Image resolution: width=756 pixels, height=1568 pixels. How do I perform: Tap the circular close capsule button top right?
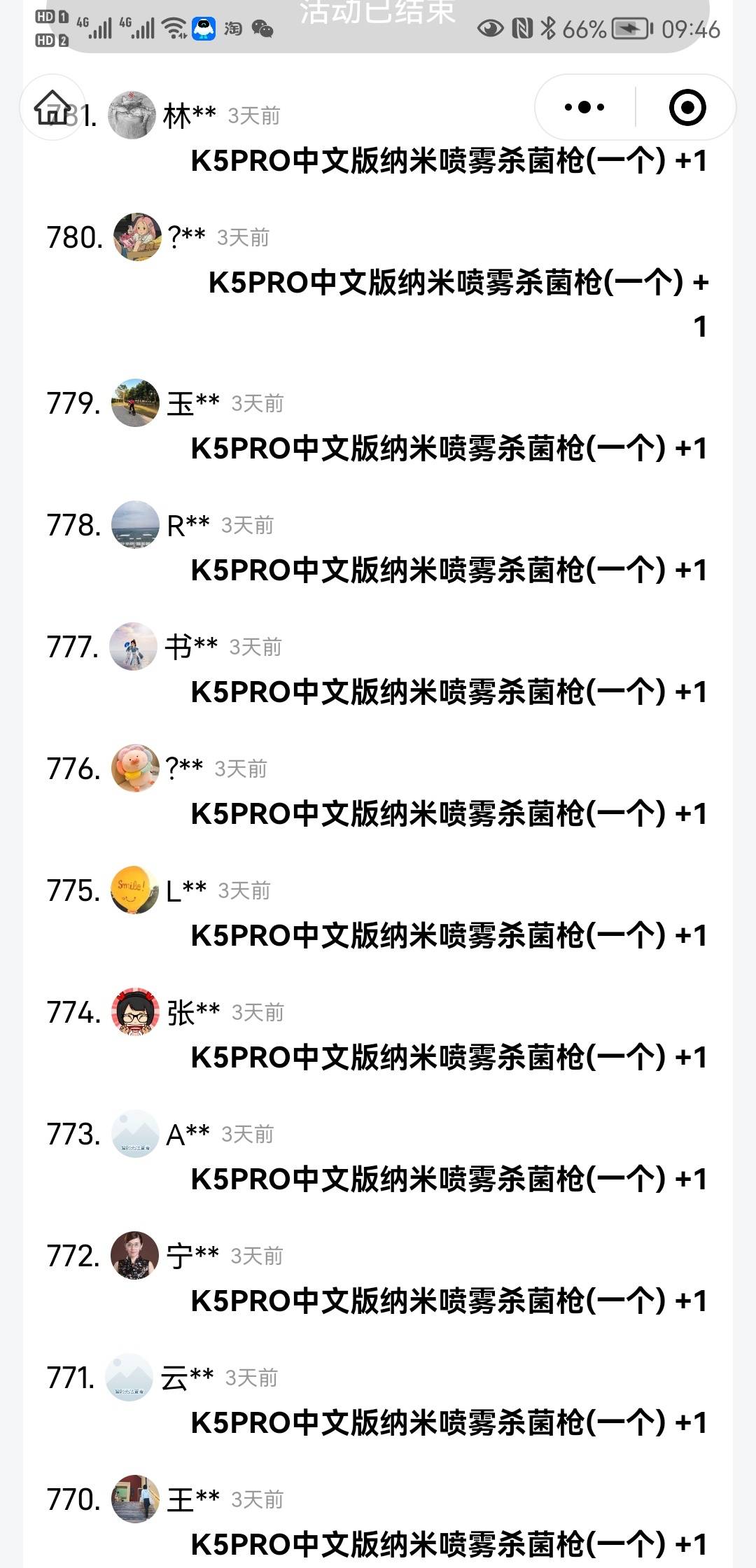[x=688, y=107]
